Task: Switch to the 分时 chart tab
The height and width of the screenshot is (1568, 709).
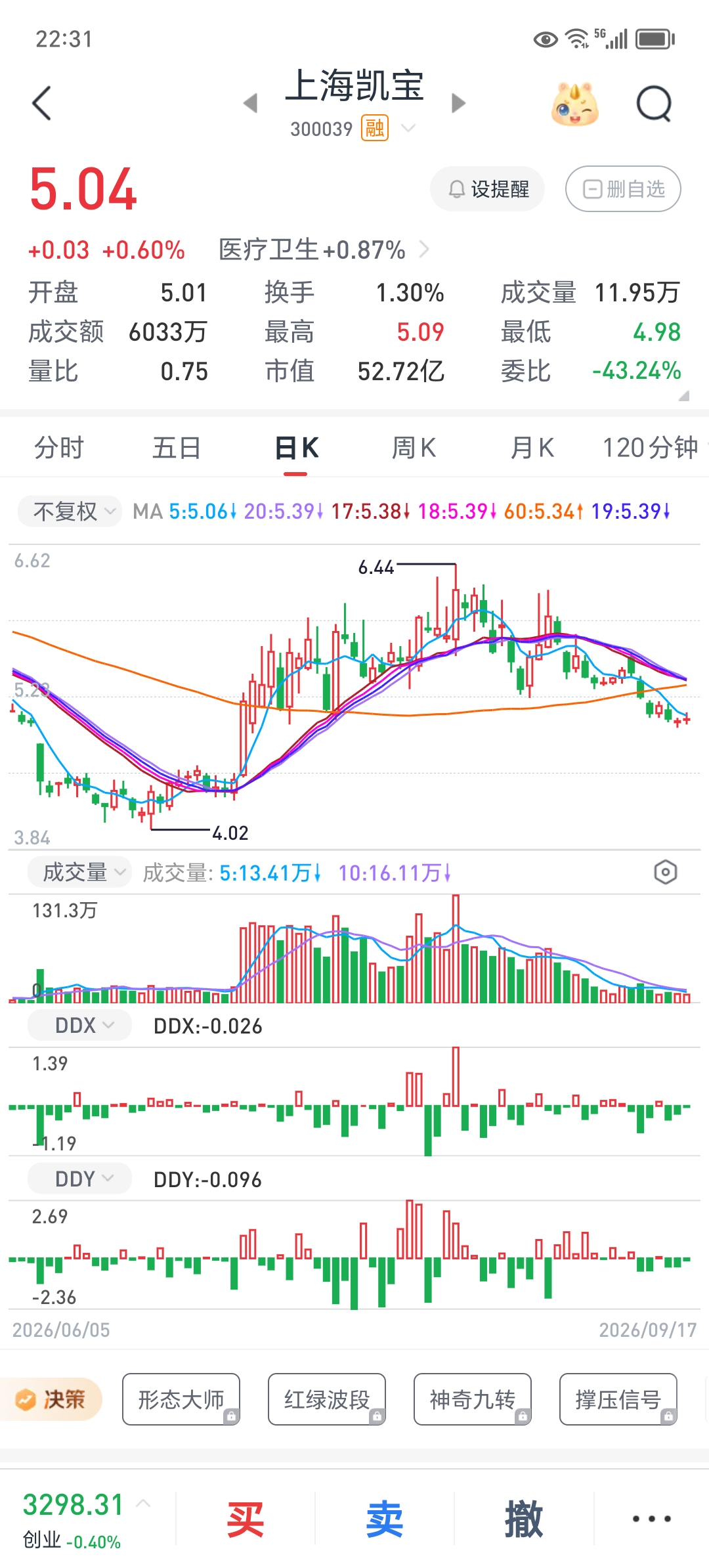Action: [59, 448]
